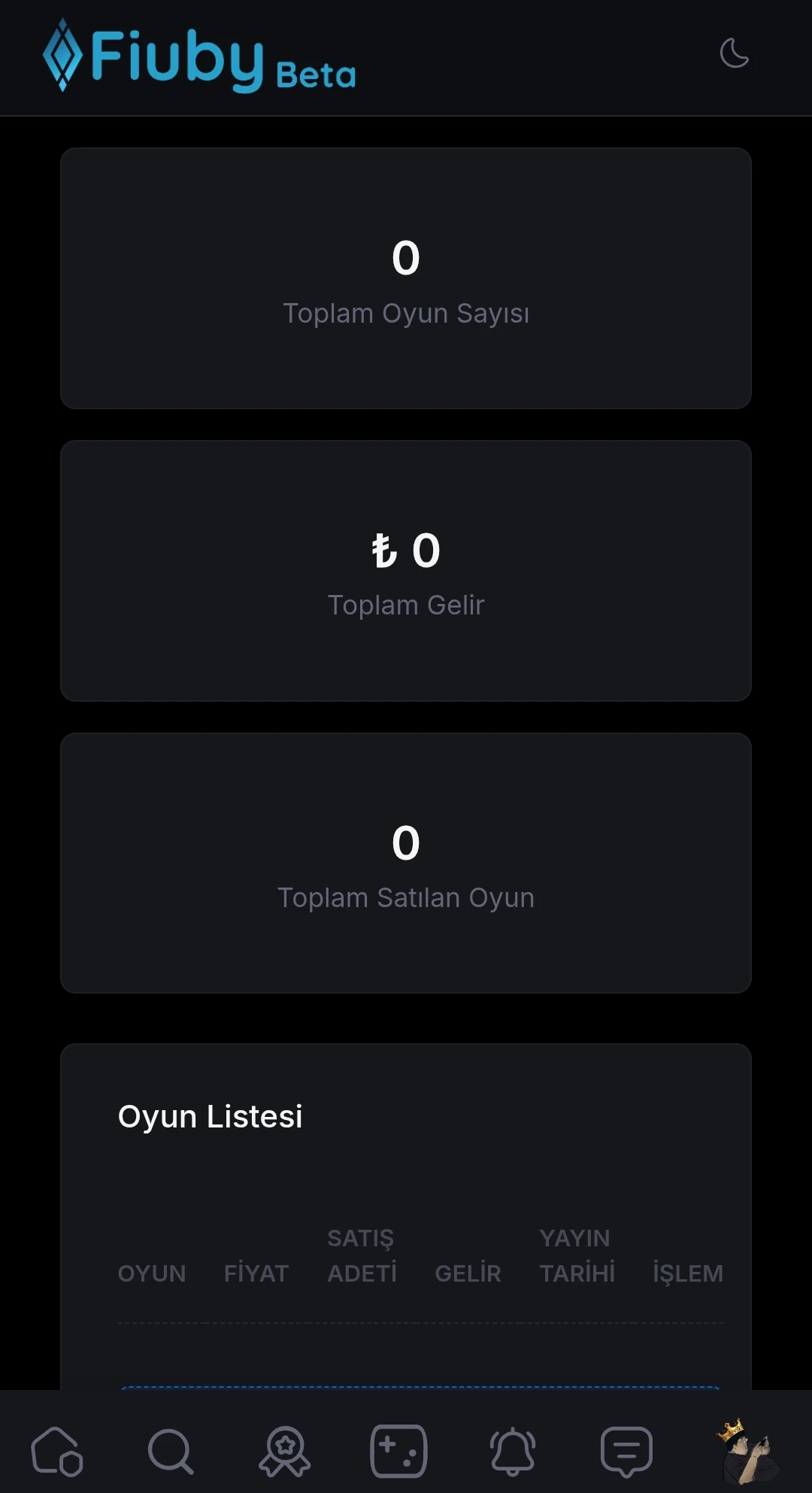
Task: Open the notifications bell
Action: [x=513, y=1451]
